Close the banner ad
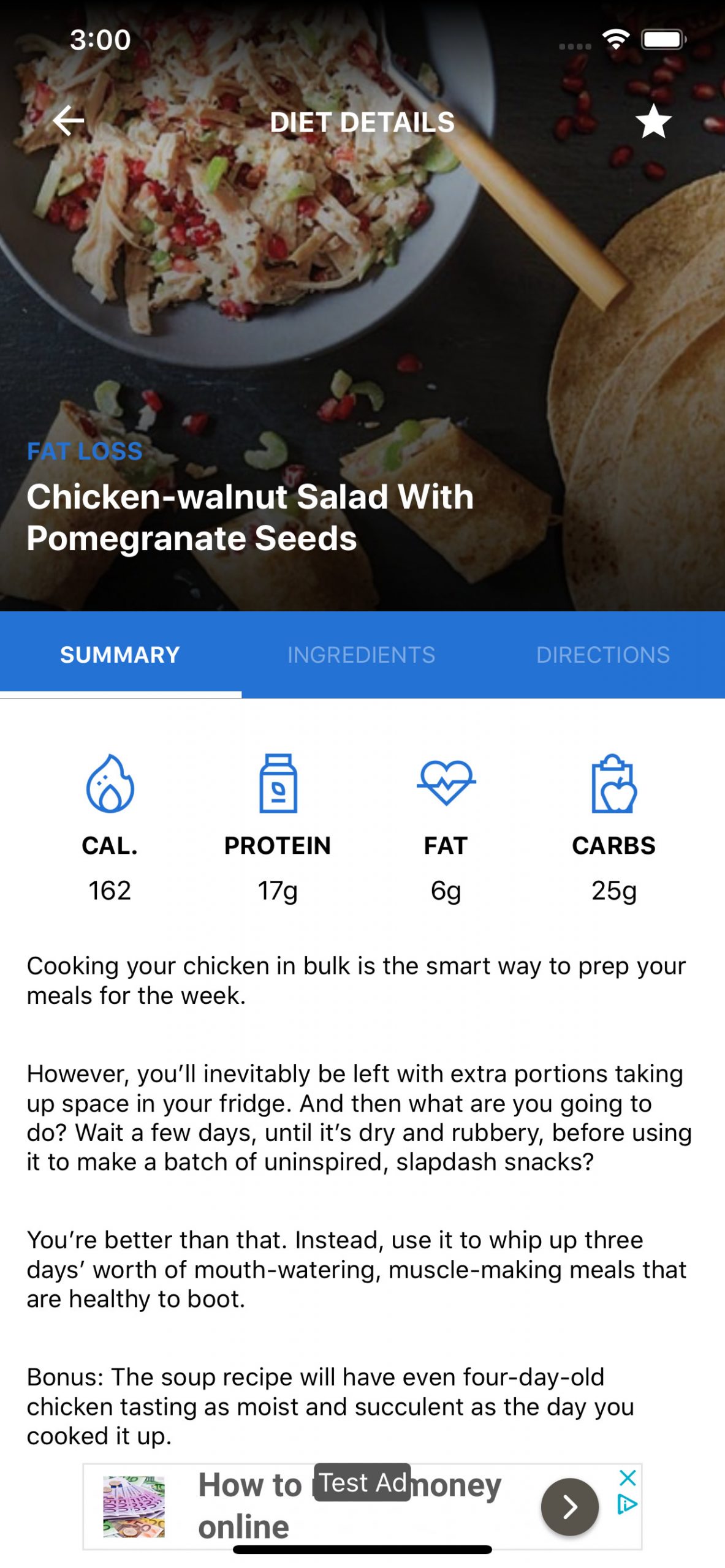 coord(628,1478)
